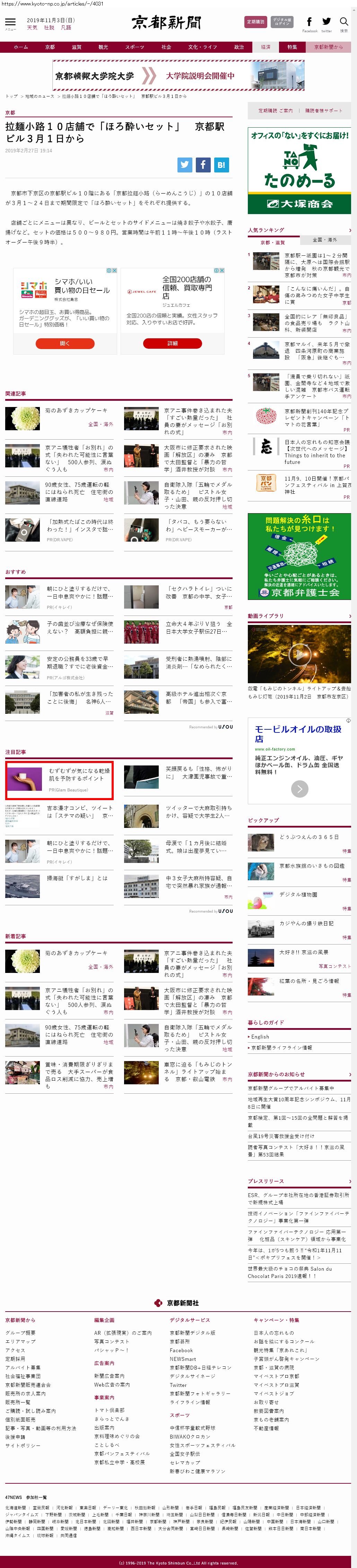Share article on Twitter
357x1568 pixels.
coord(184,164)
